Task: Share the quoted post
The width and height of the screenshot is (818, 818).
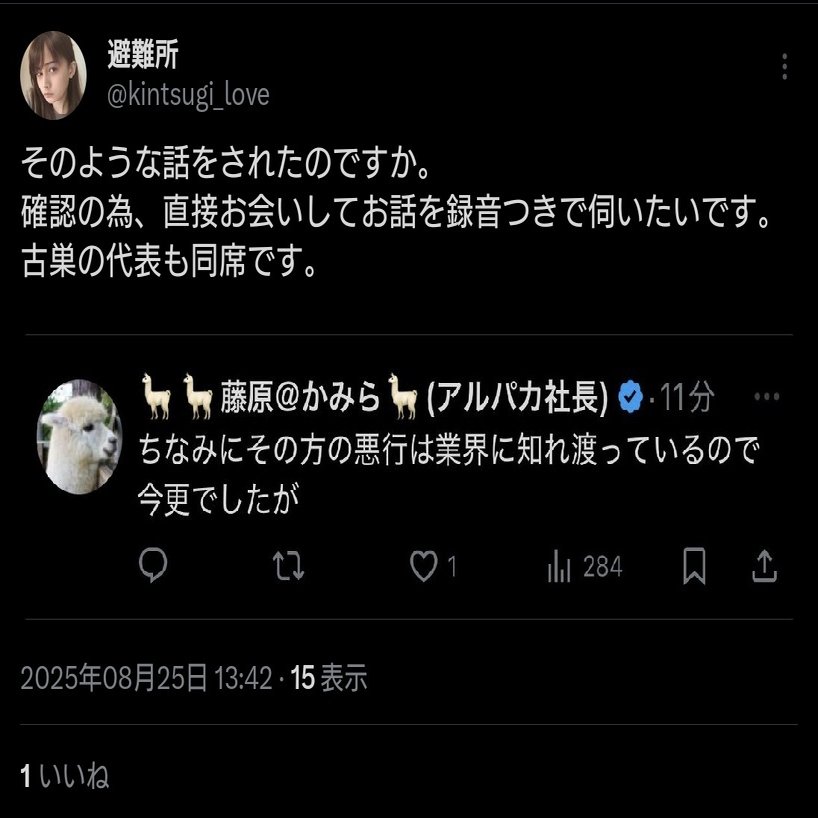Action: [764, 567]
